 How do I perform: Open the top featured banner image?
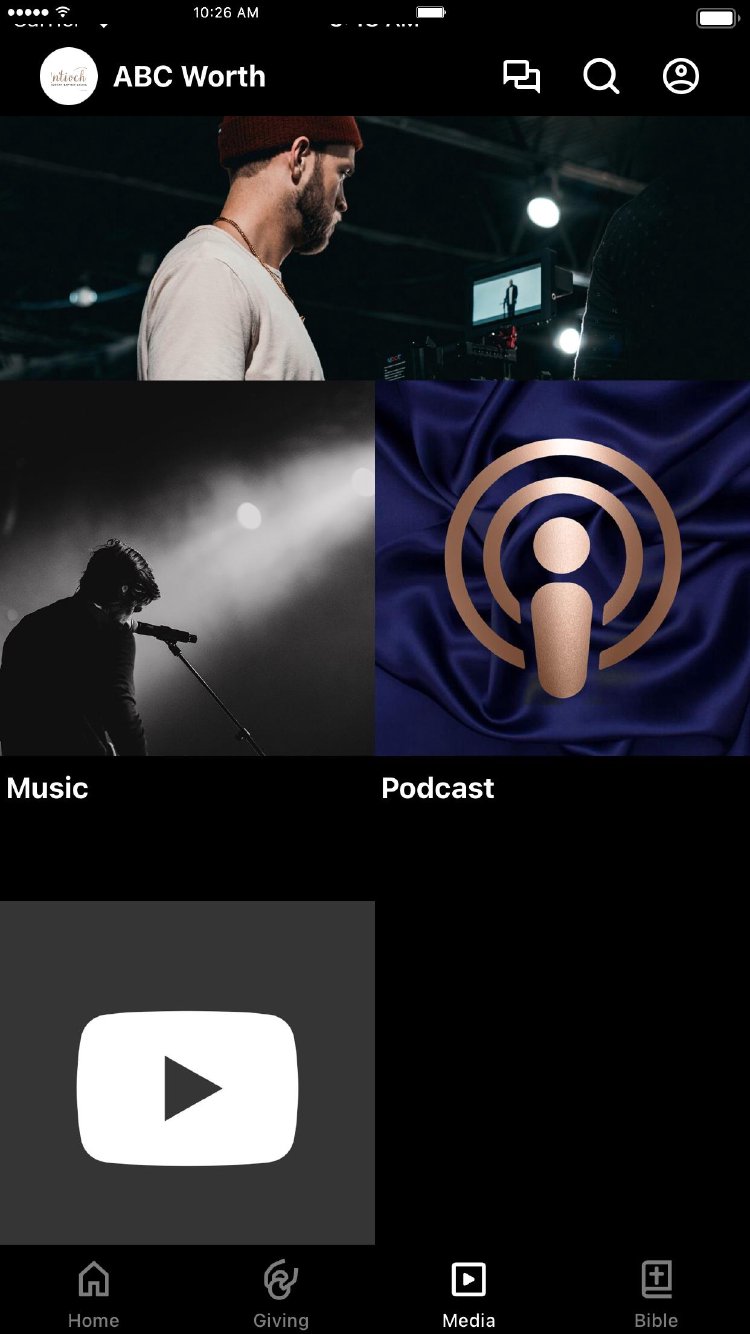point(375,248)
